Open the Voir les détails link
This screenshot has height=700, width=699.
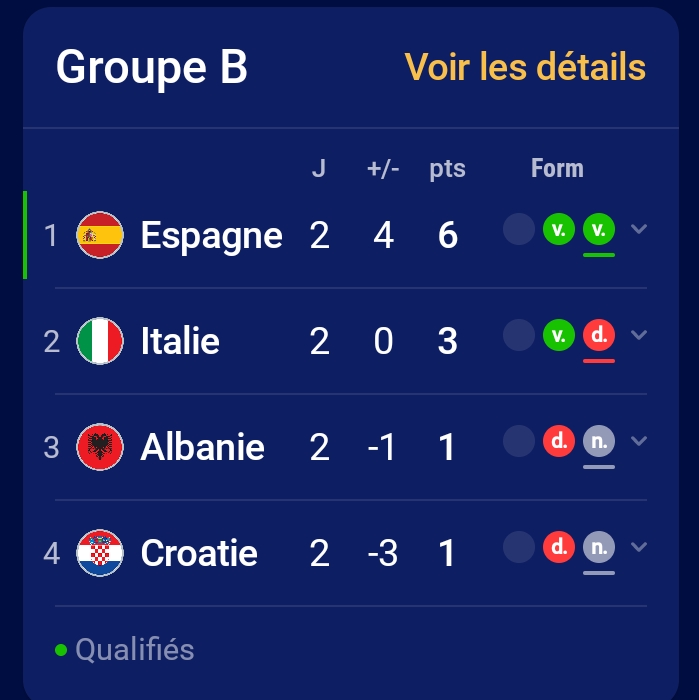(524, 67)
